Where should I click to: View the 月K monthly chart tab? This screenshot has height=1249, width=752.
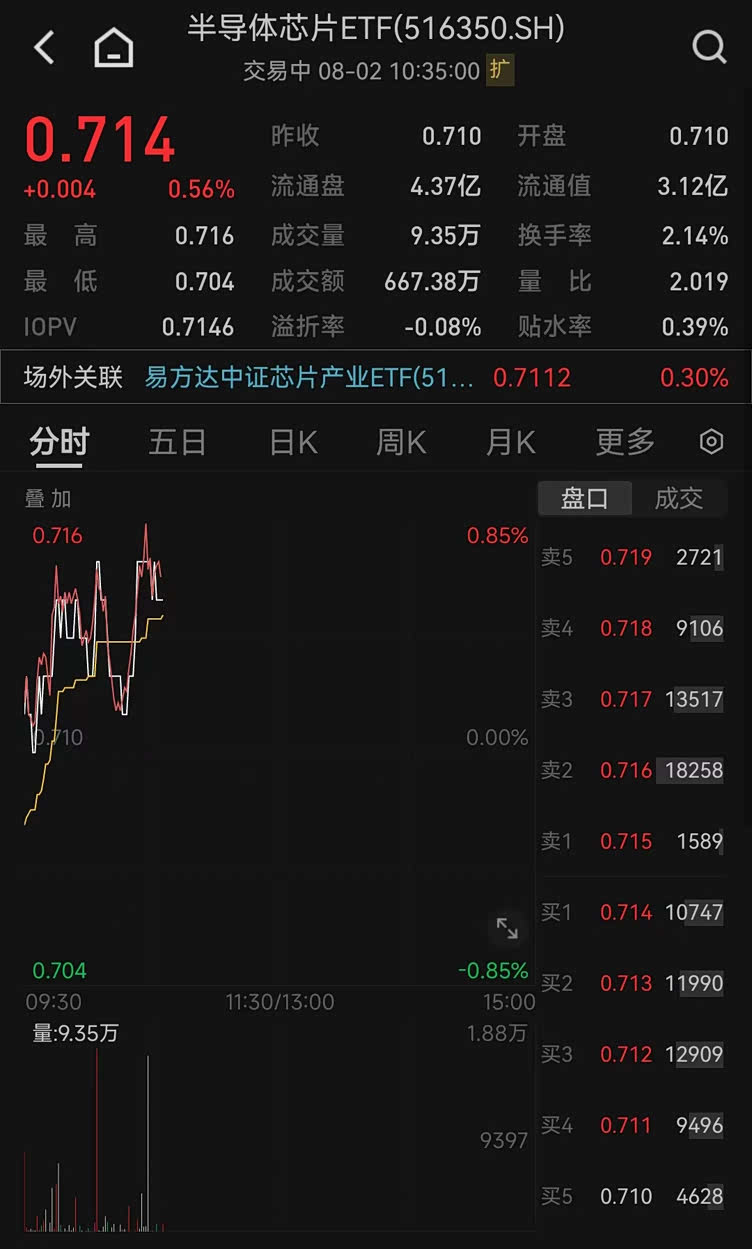click(x=510, y=441)
